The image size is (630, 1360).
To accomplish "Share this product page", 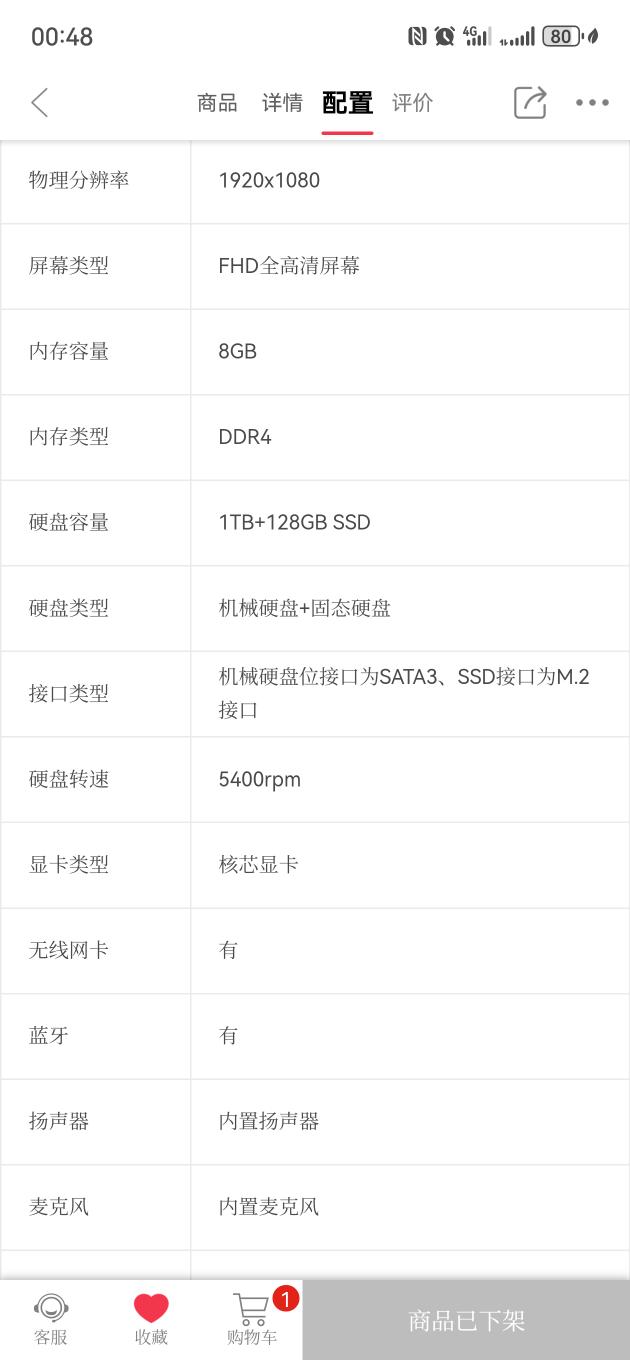I will coord(530,102).
